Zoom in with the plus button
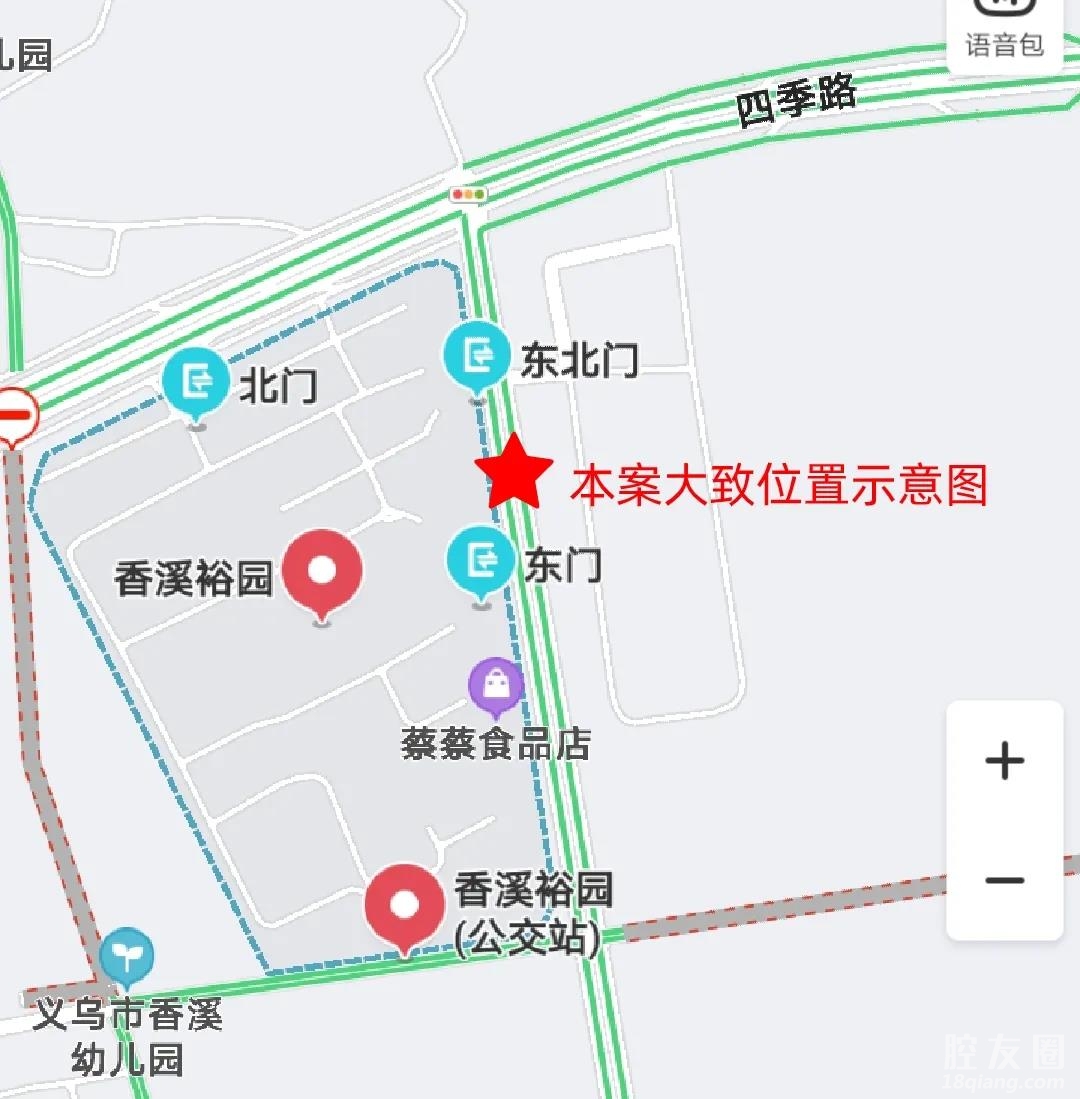 1004,762
